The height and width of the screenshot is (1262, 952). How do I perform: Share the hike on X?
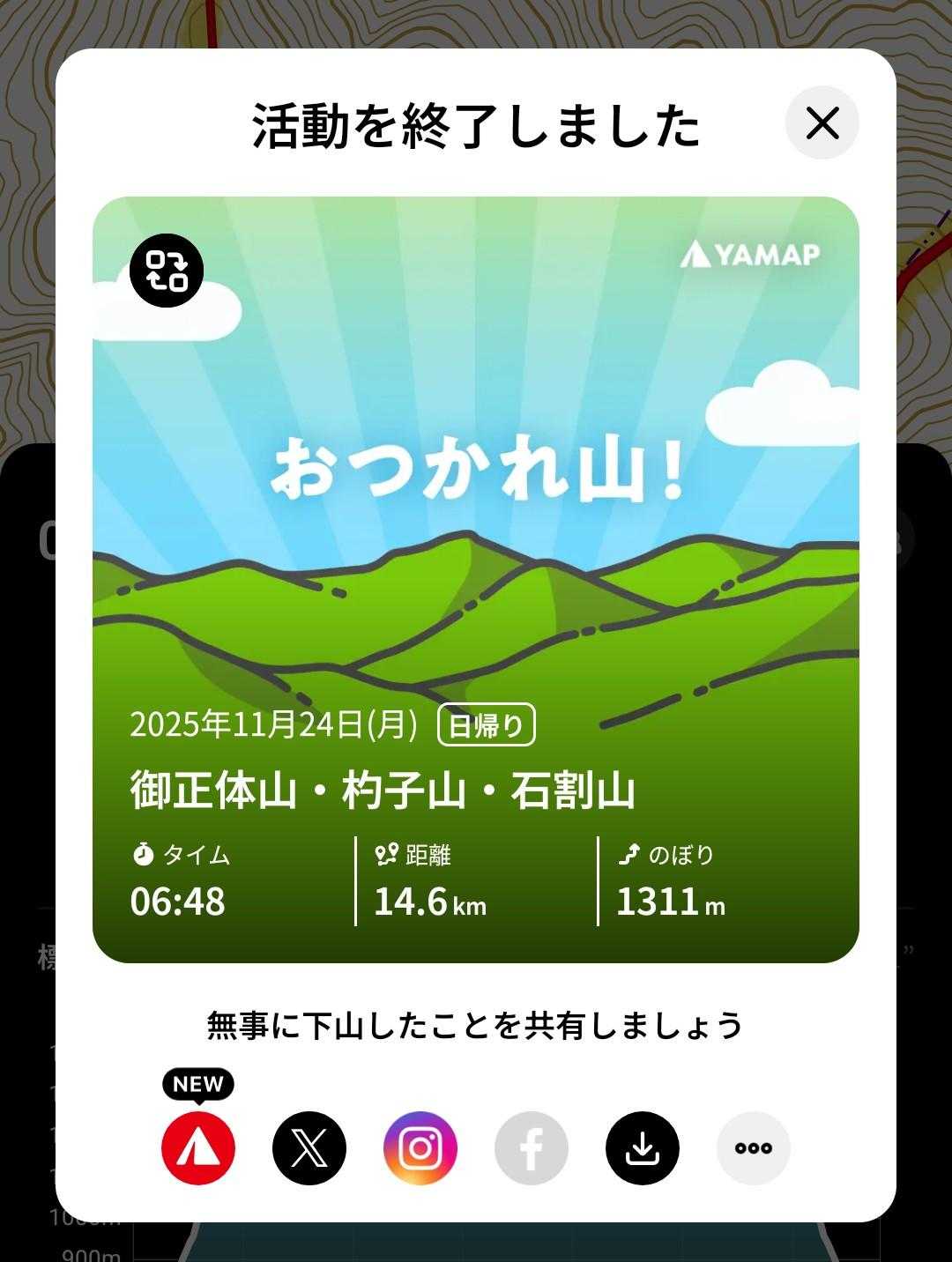click(x=309, y=1148)
